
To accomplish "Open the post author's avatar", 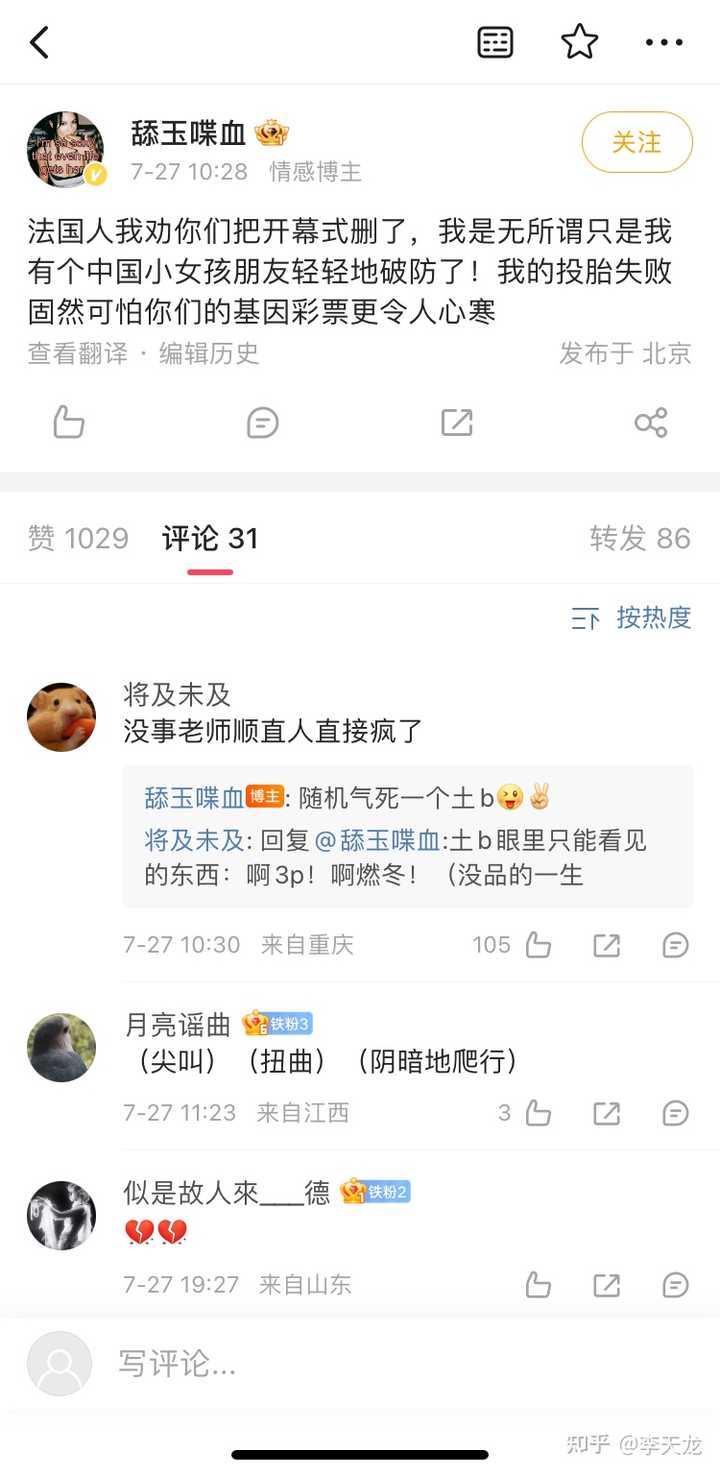I will pyautogui.click(x=66, y=149).
